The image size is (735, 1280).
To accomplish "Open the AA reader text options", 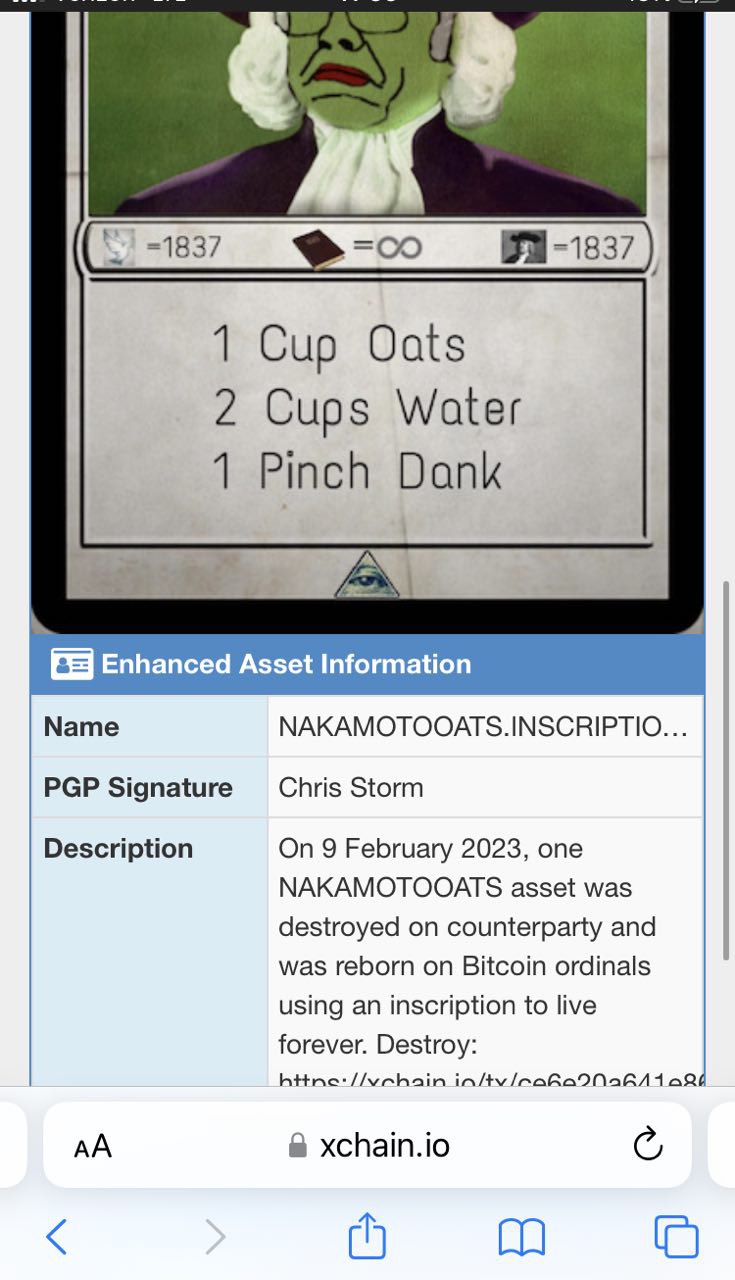I will (93, 1146).
